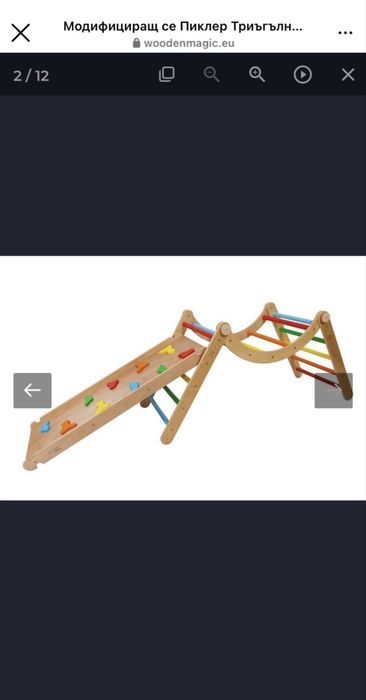The width and height of the screenshot is (366, 700).
Task: Zoom in on the product image
Action: [x=257, y=74]
